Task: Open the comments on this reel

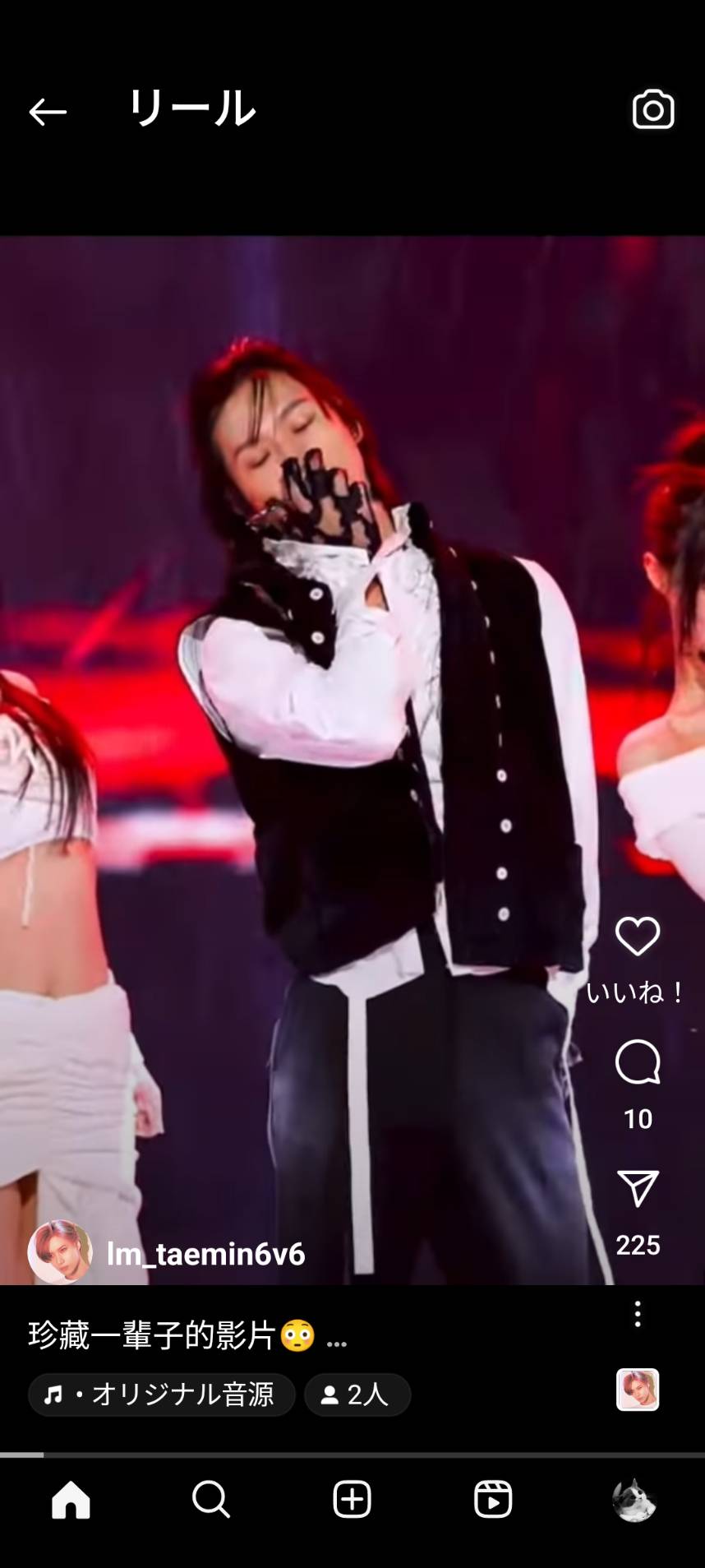Action: tap(638, 1062)
